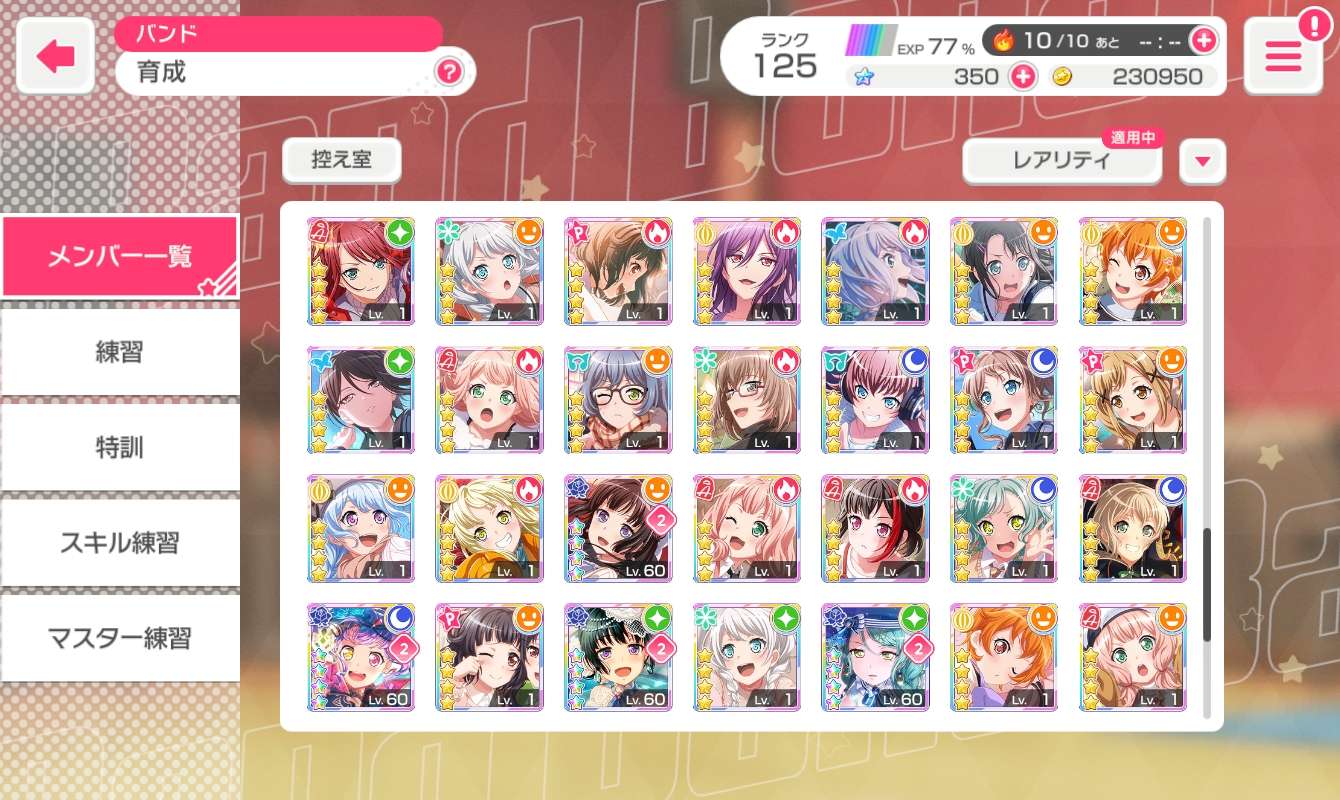Image resolution: width=1340 pixels, height=800 pixels.
Task: Open the マスター練習 tab
Action: click(119, 638)
